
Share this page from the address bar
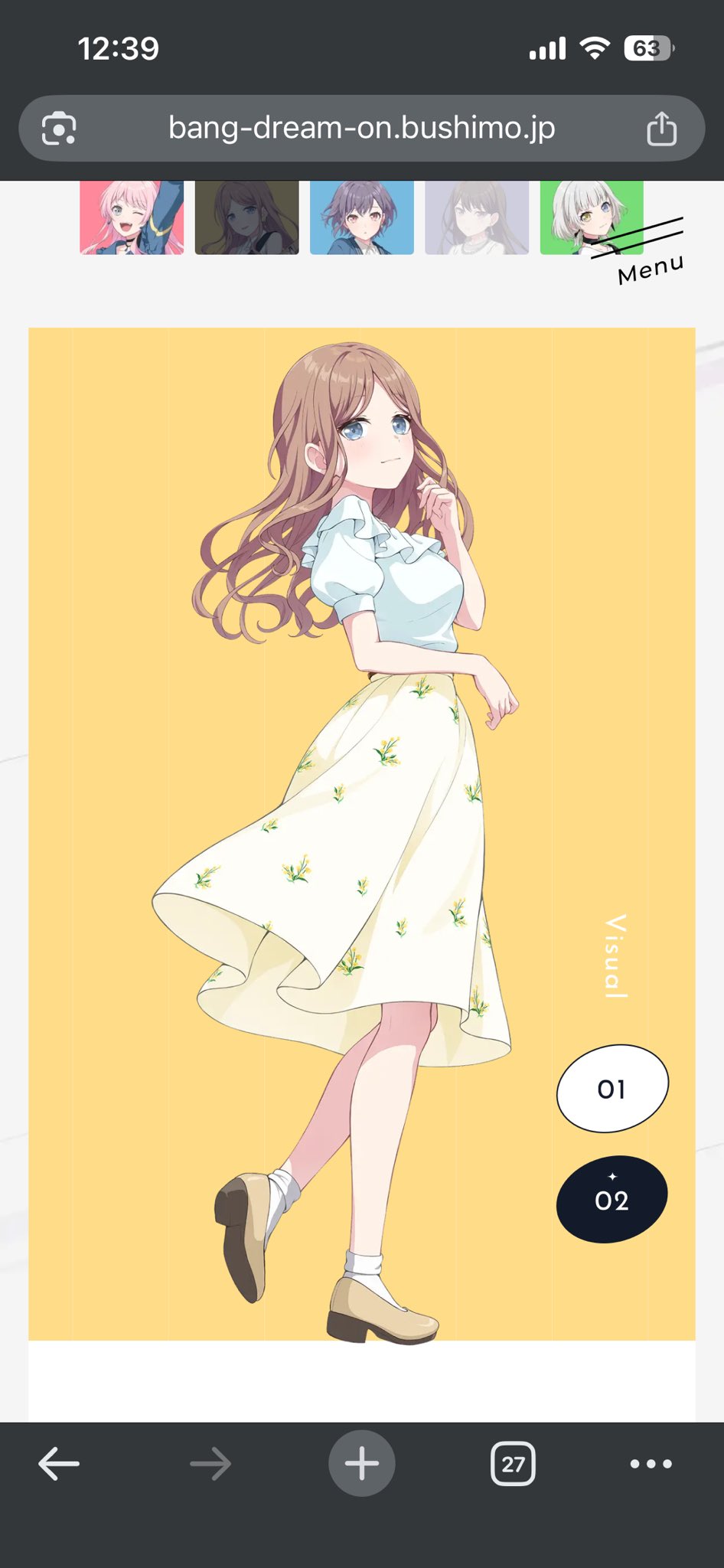(x=661, y=129)
